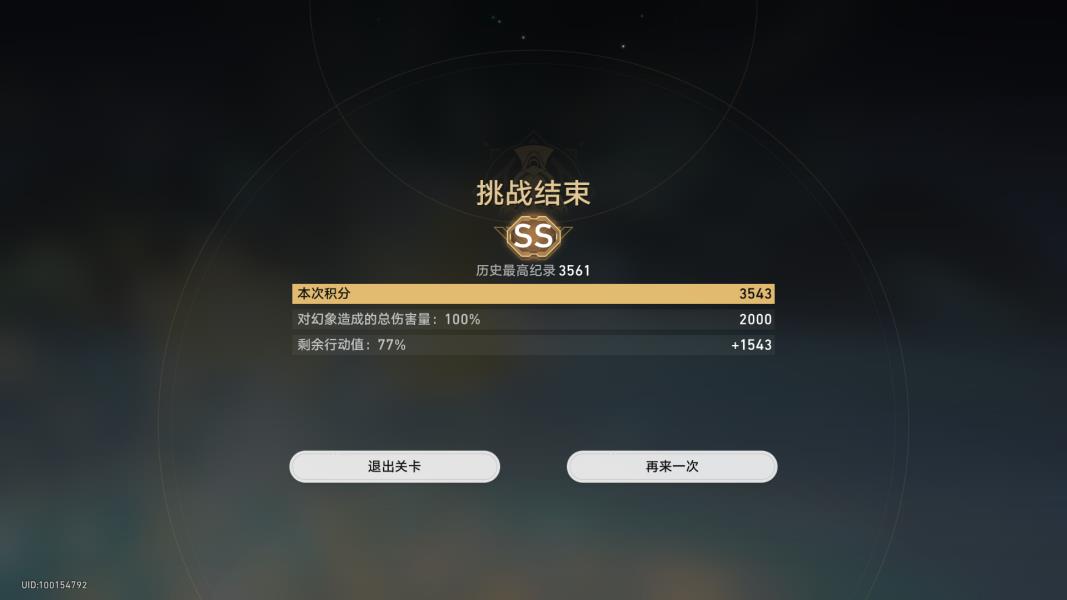The width and height of the screenshot is (1067, 600).
Task: Tap 退出关卡 to exit the stage
Action: coord(394,466)
